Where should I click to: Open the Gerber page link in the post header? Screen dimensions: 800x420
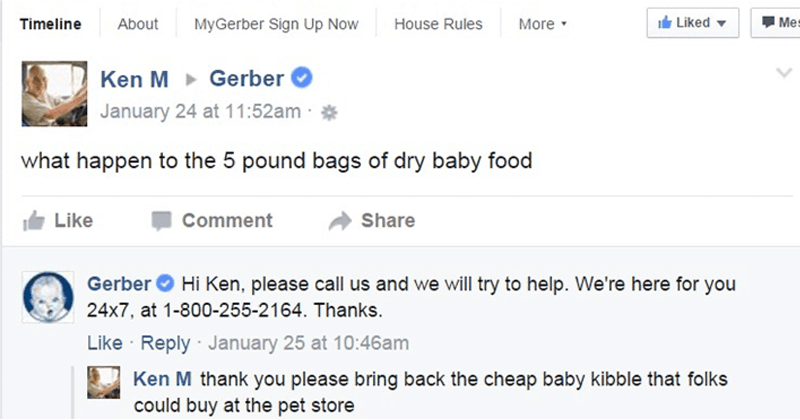247,78
